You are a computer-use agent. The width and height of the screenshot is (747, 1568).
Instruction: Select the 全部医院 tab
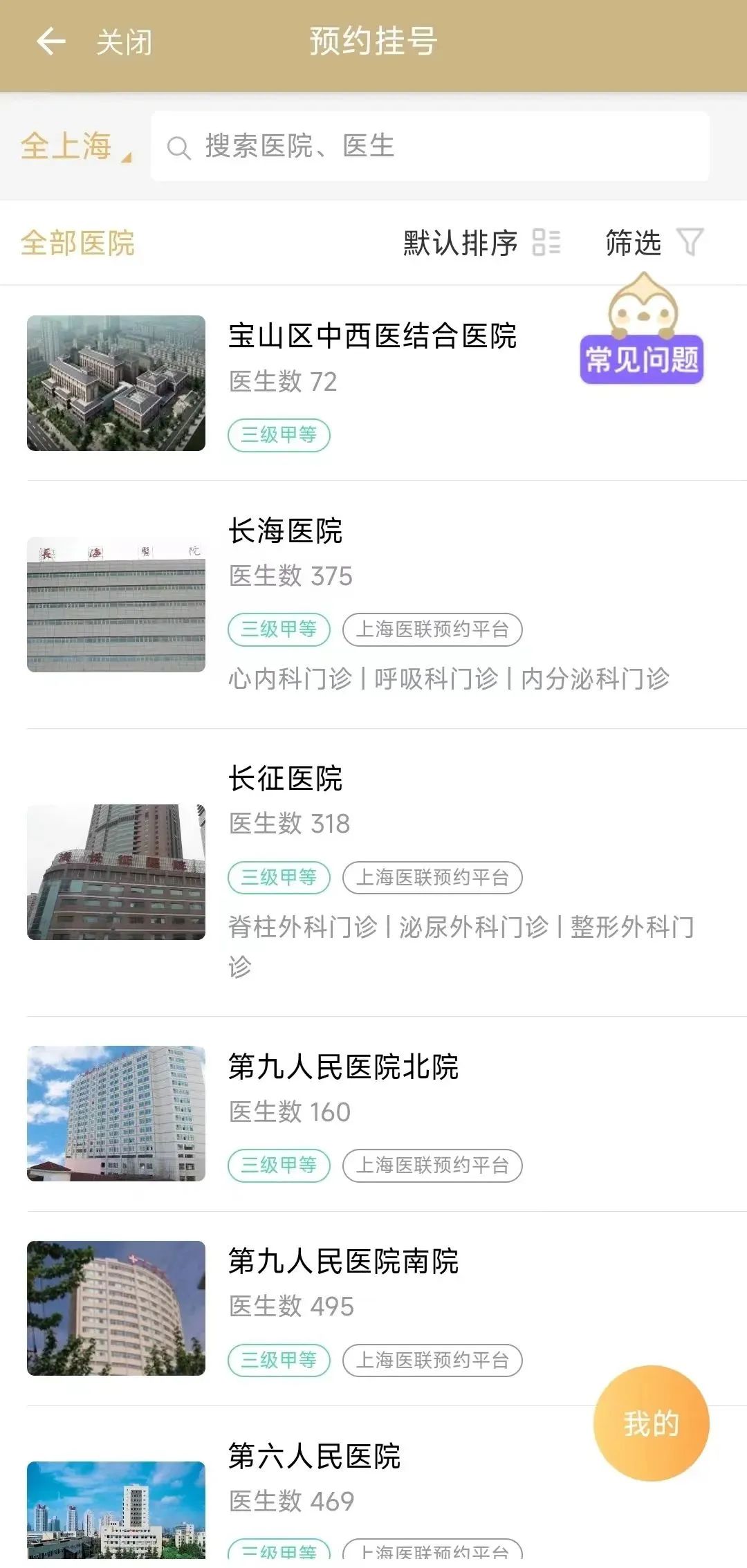77,243
